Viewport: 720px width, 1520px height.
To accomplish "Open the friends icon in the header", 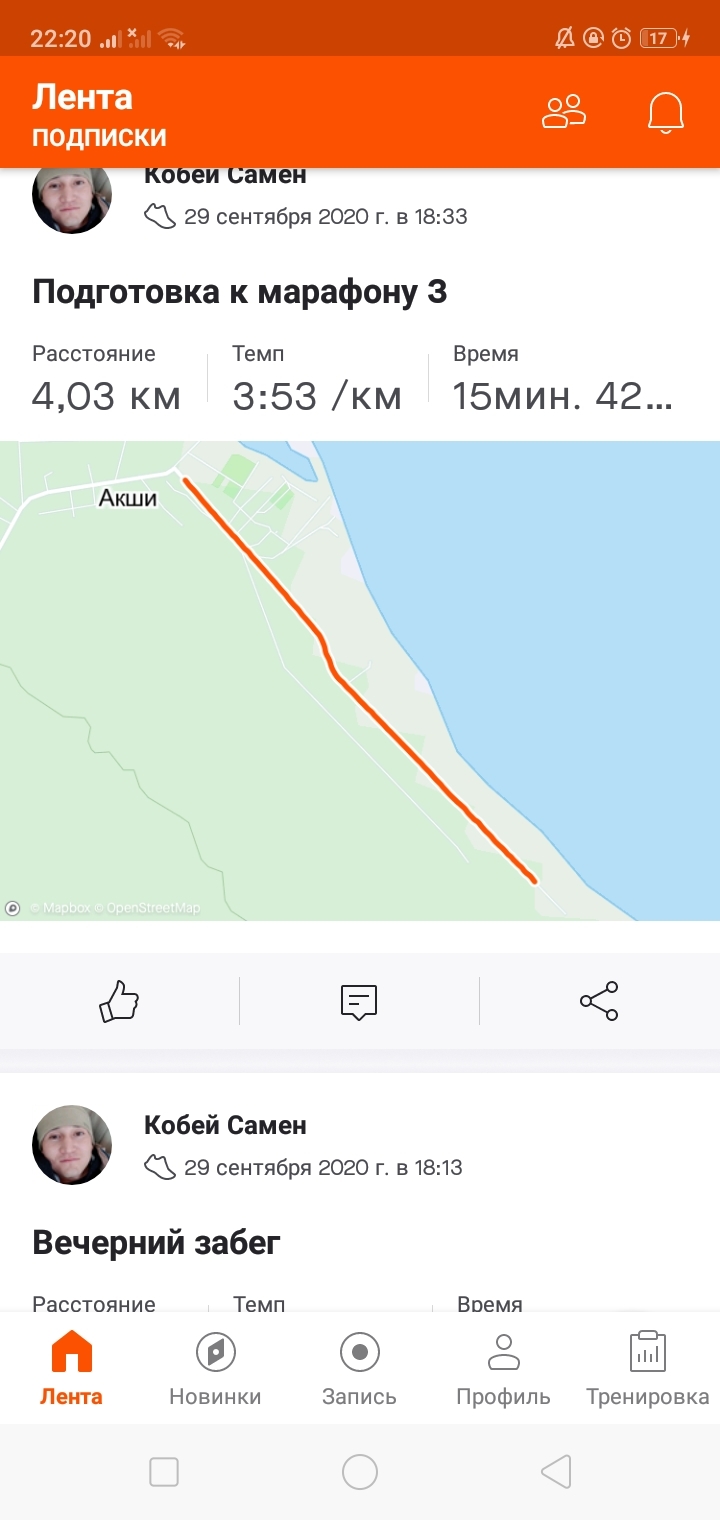I will (x=564, y=112).
